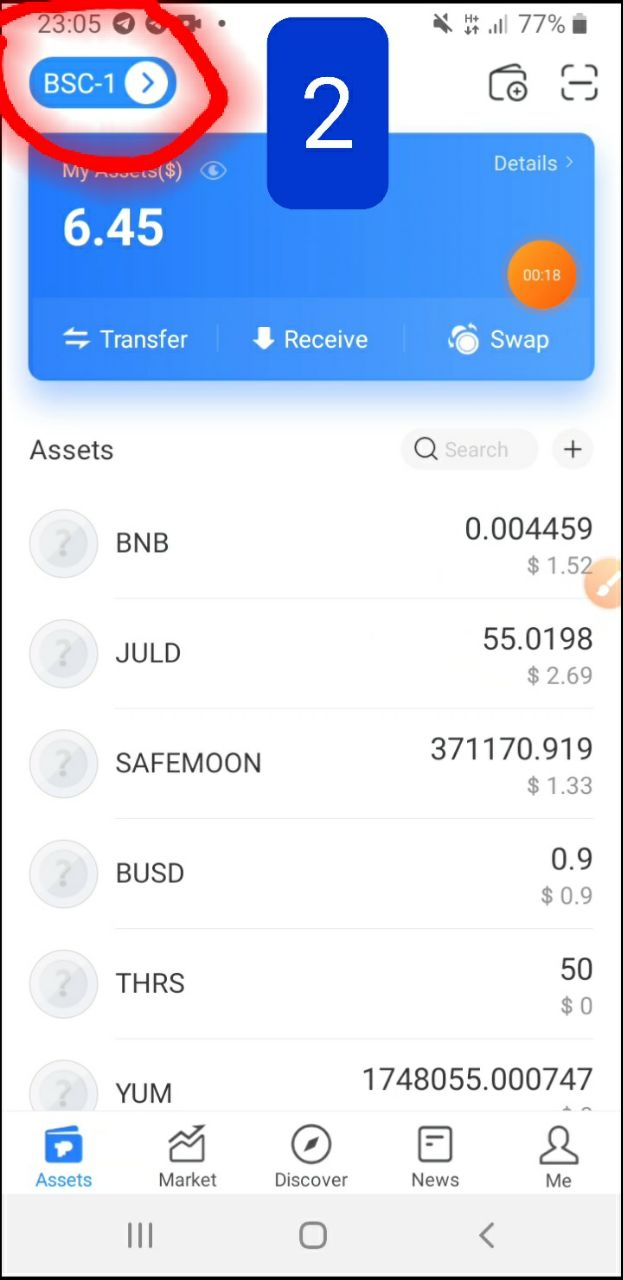Viewport: 623px width, 1280px height.
Task: Open the BNB asset row
Action: (311, 544)
